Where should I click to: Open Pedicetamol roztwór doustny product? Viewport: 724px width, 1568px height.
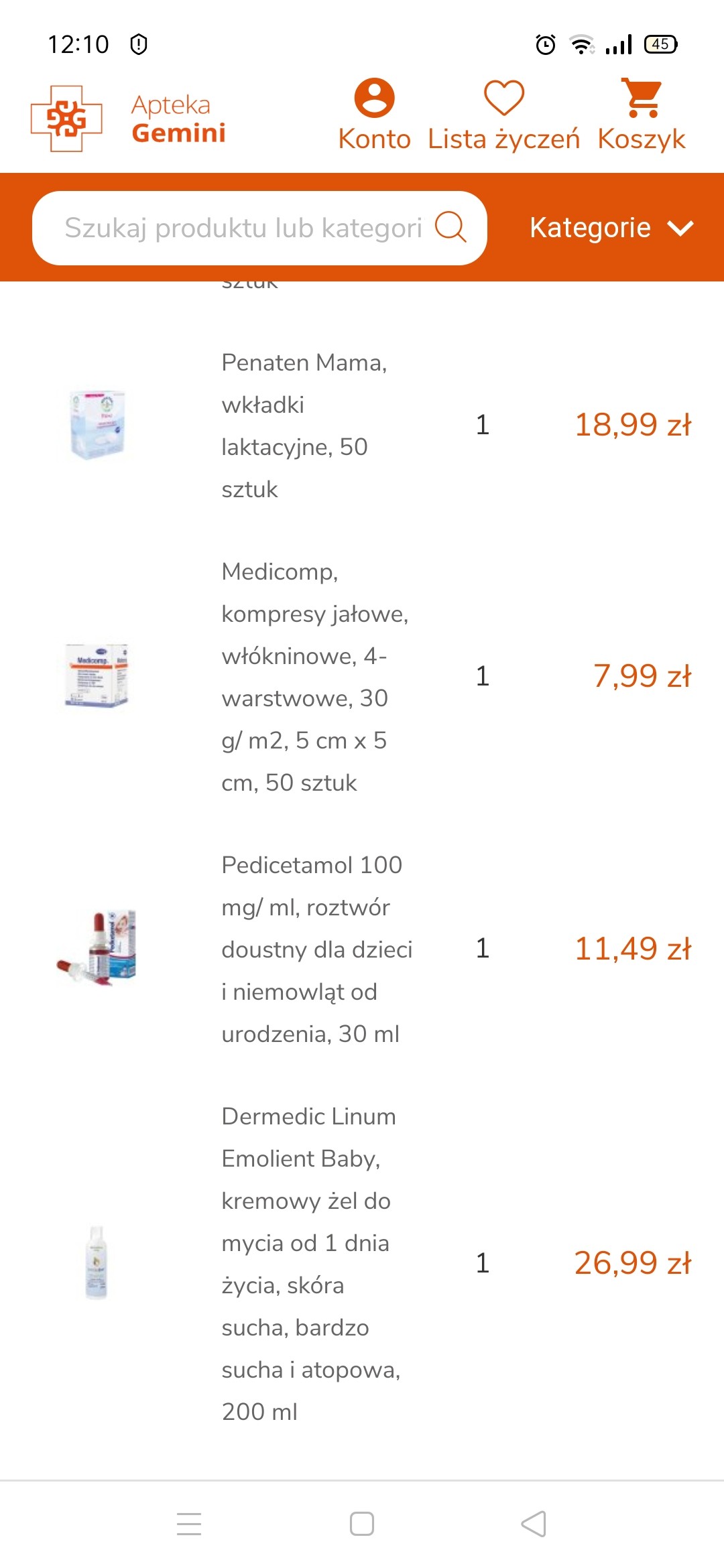pyautogui.click(x=317, y=949)
